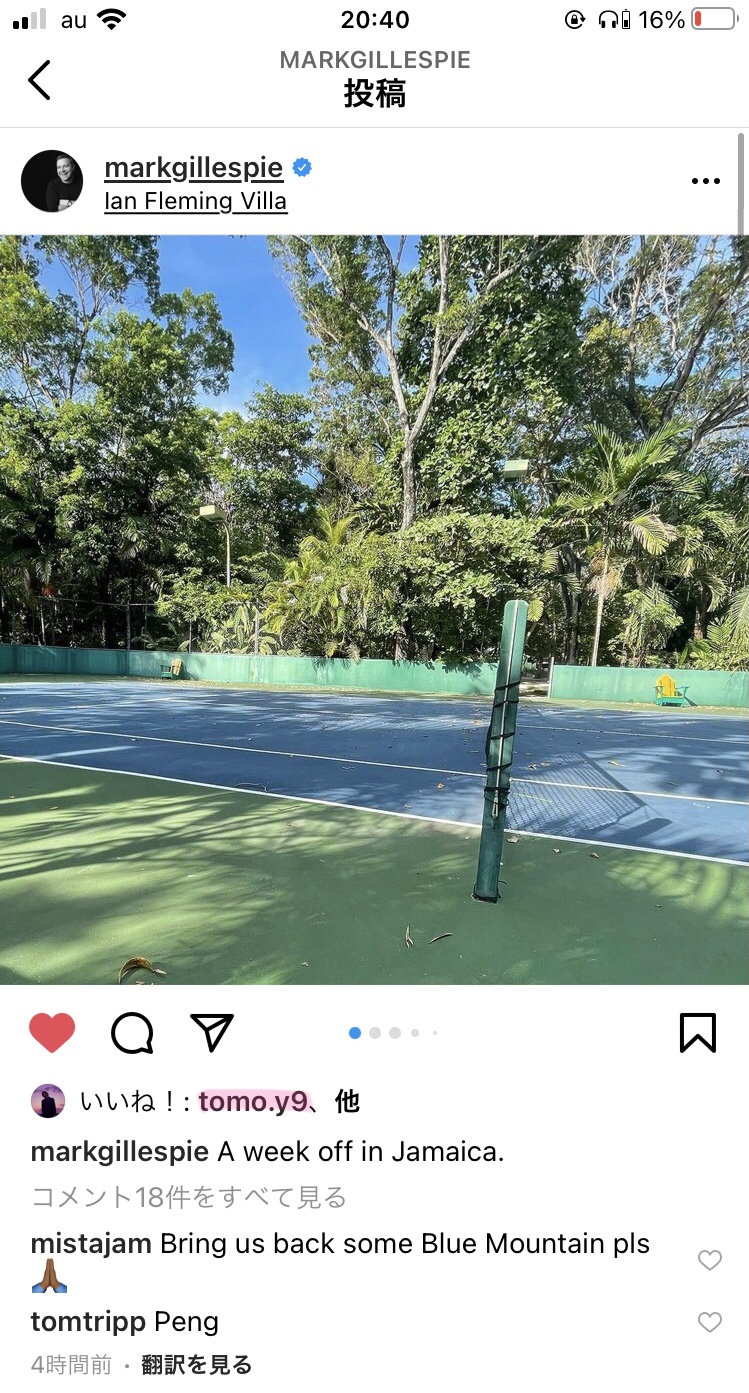Viewport: 749px width, 1393px height.
Task: Open the three-dot post options menu
Action: [705, 181]
